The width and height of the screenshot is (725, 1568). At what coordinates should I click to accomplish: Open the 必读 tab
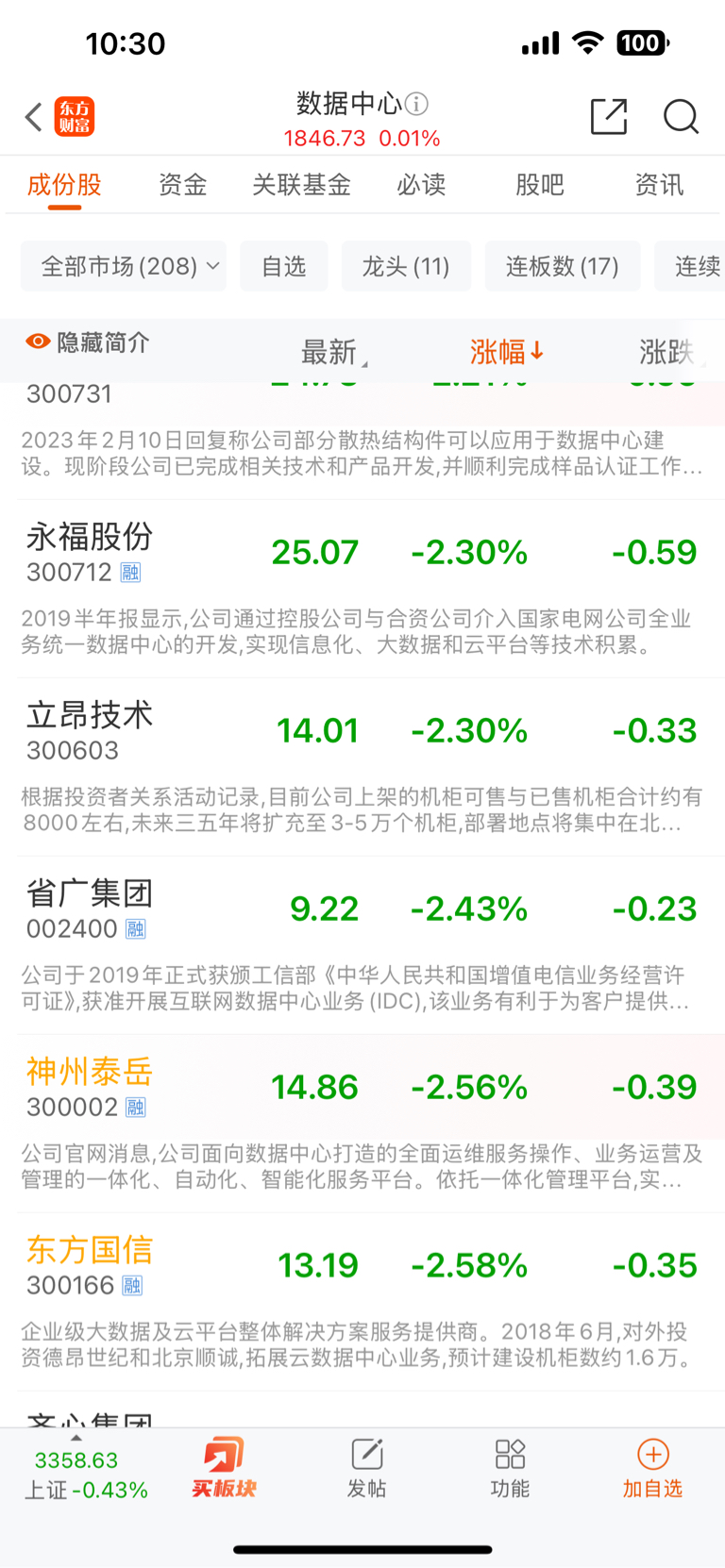pyautogui.click(x=421, y=185)
